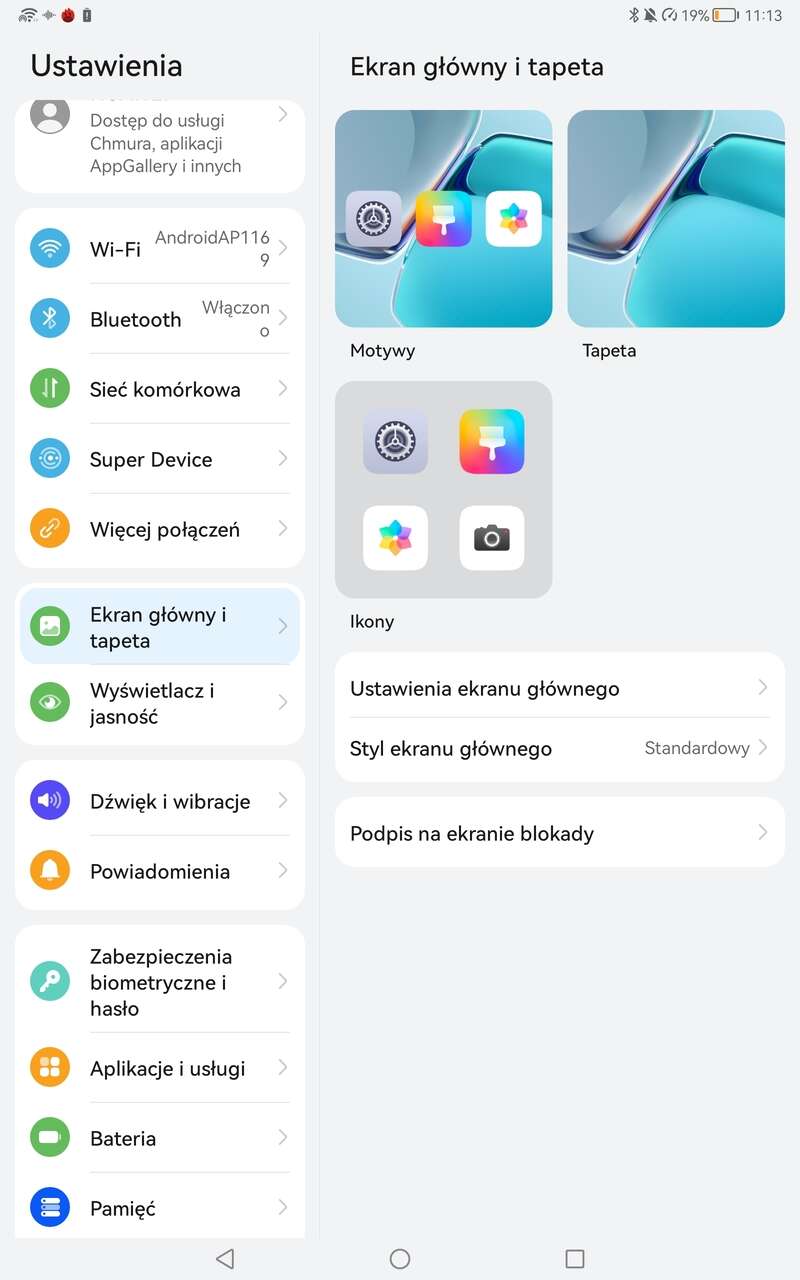The height and width of the screenshot is (1280, 800).
Task: Open Podpis na ekranie blokady
Action: (x=559, y=833)
